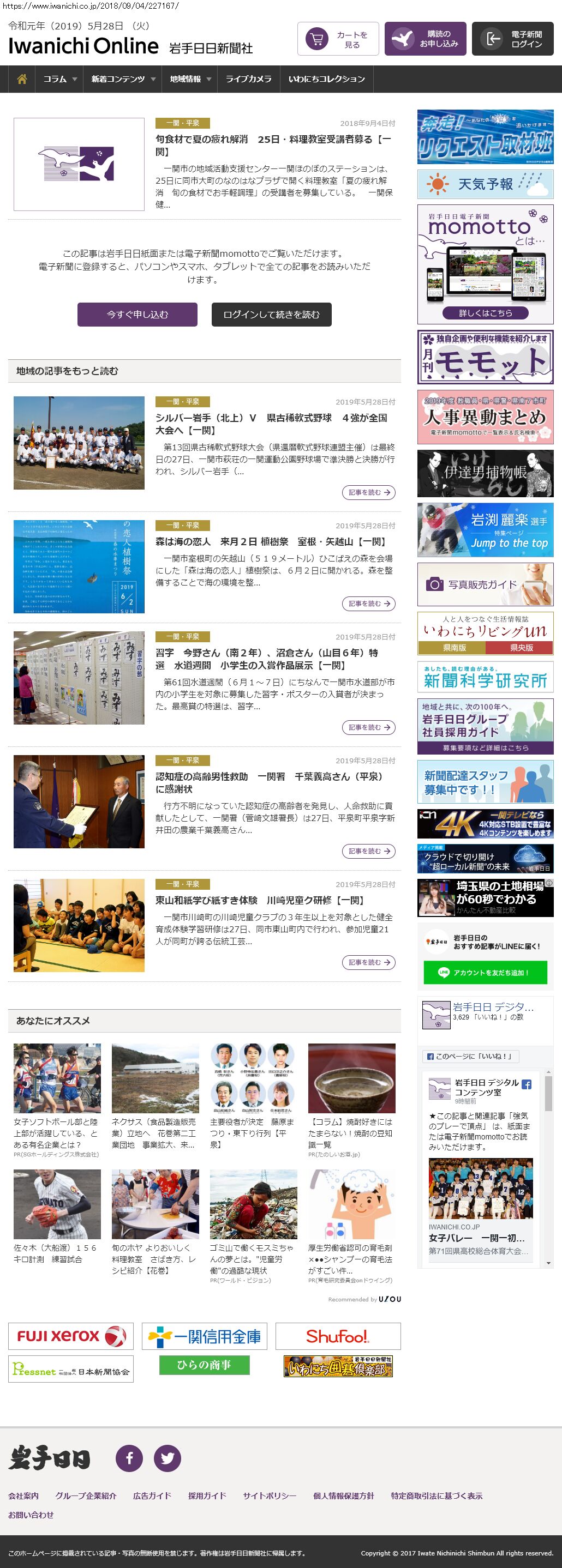Add the LINE account via 友だち追加
The height and width of the screenshot is (1568, 562).
click(x=485, y=972)
